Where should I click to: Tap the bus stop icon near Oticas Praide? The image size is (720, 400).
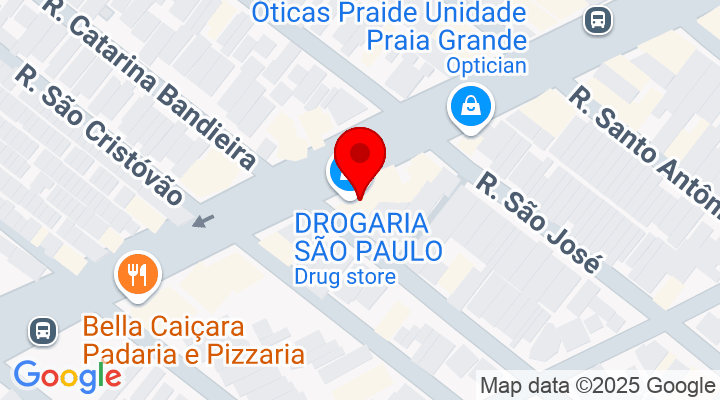pyautogui.click(x=598, y=18)
